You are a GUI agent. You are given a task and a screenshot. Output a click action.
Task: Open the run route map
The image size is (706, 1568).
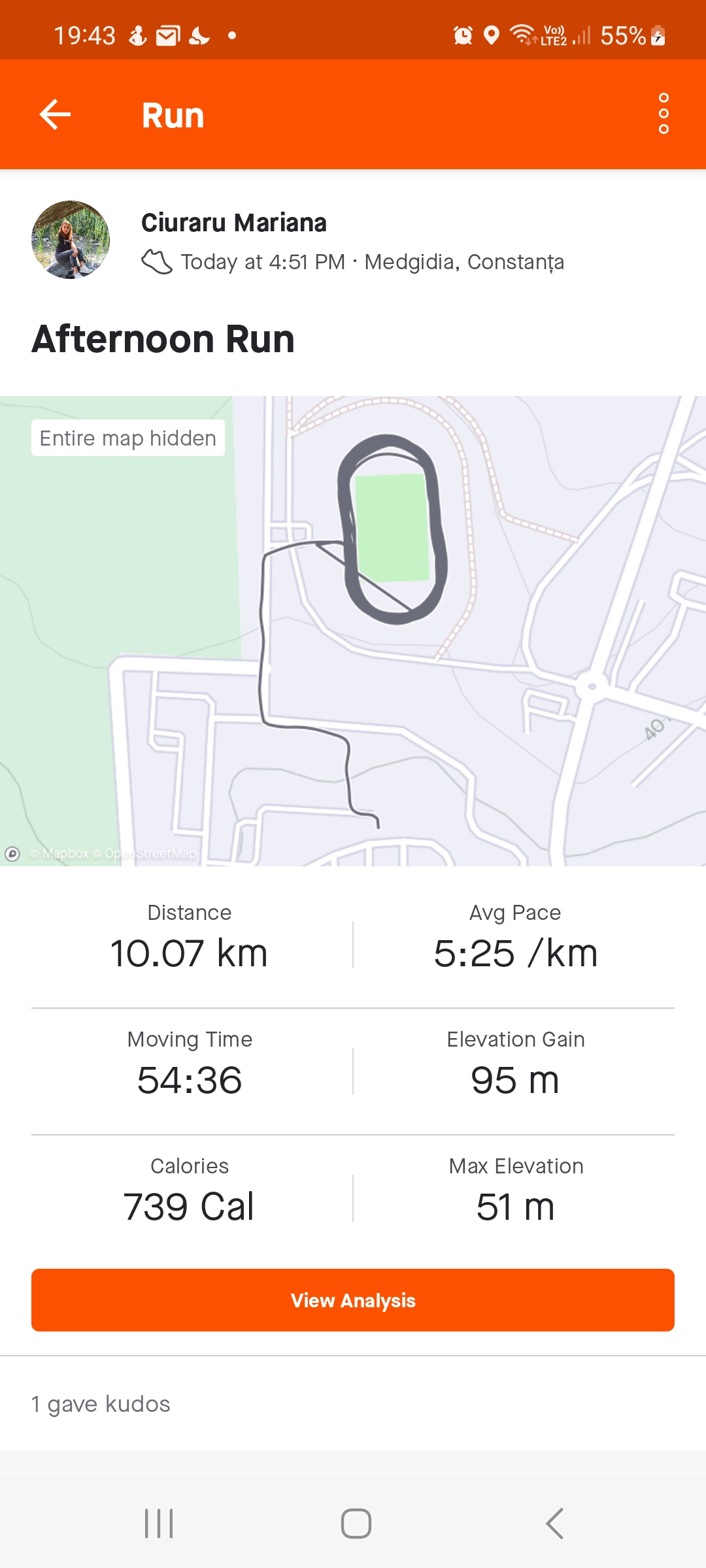[x=353, y=630]
